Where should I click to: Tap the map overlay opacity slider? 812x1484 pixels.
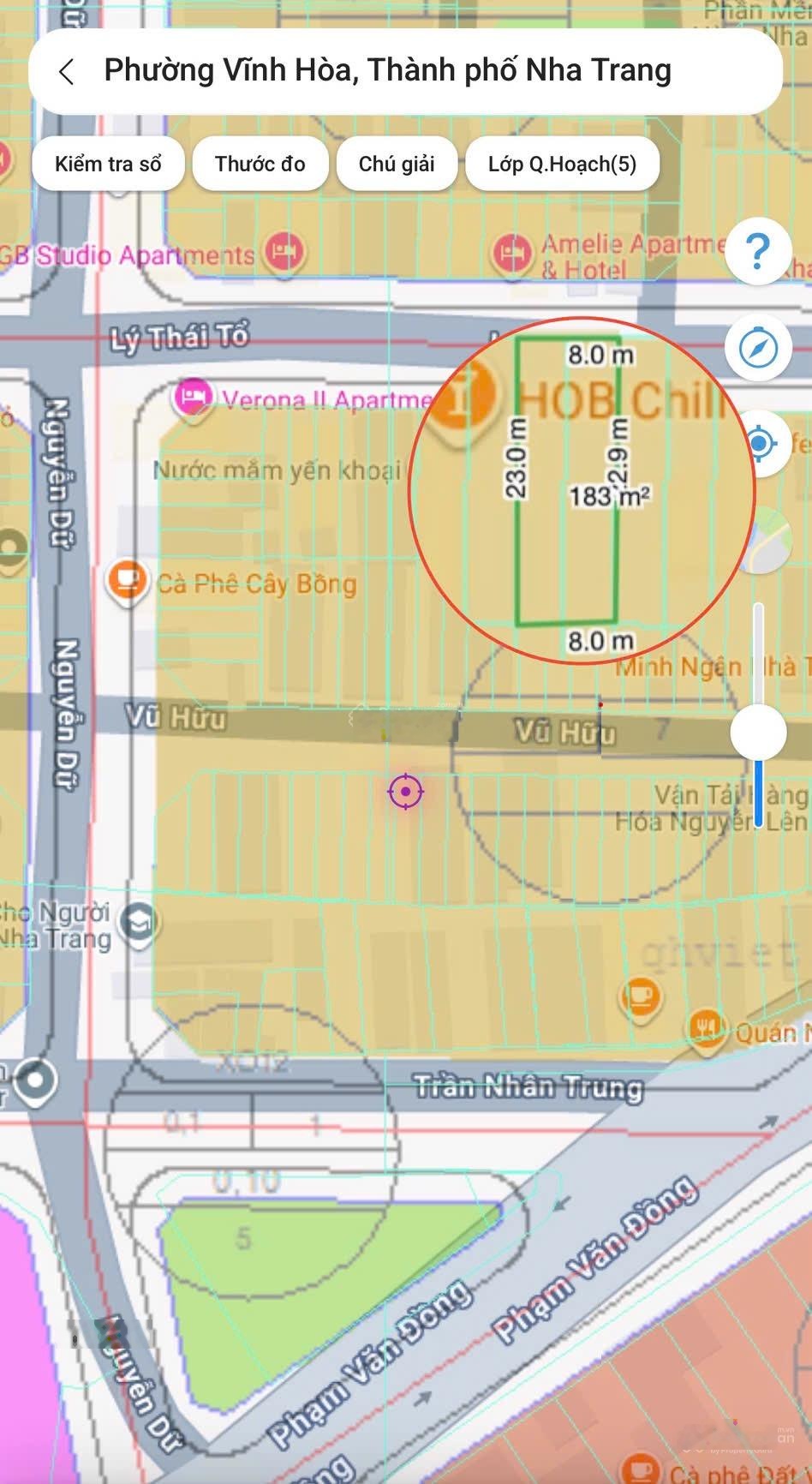(x=758, y=733)
